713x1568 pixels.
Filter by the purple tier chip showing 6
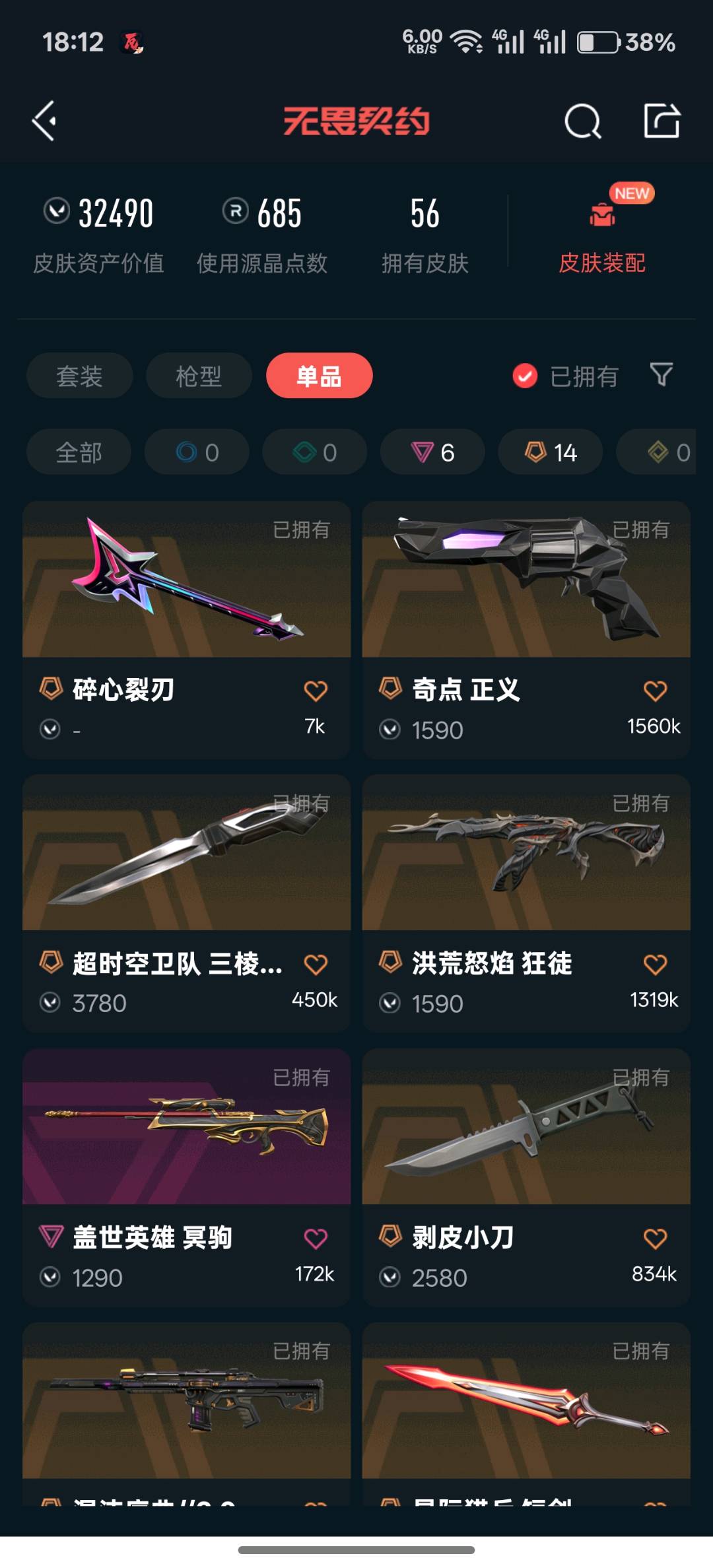click(432, 452)
